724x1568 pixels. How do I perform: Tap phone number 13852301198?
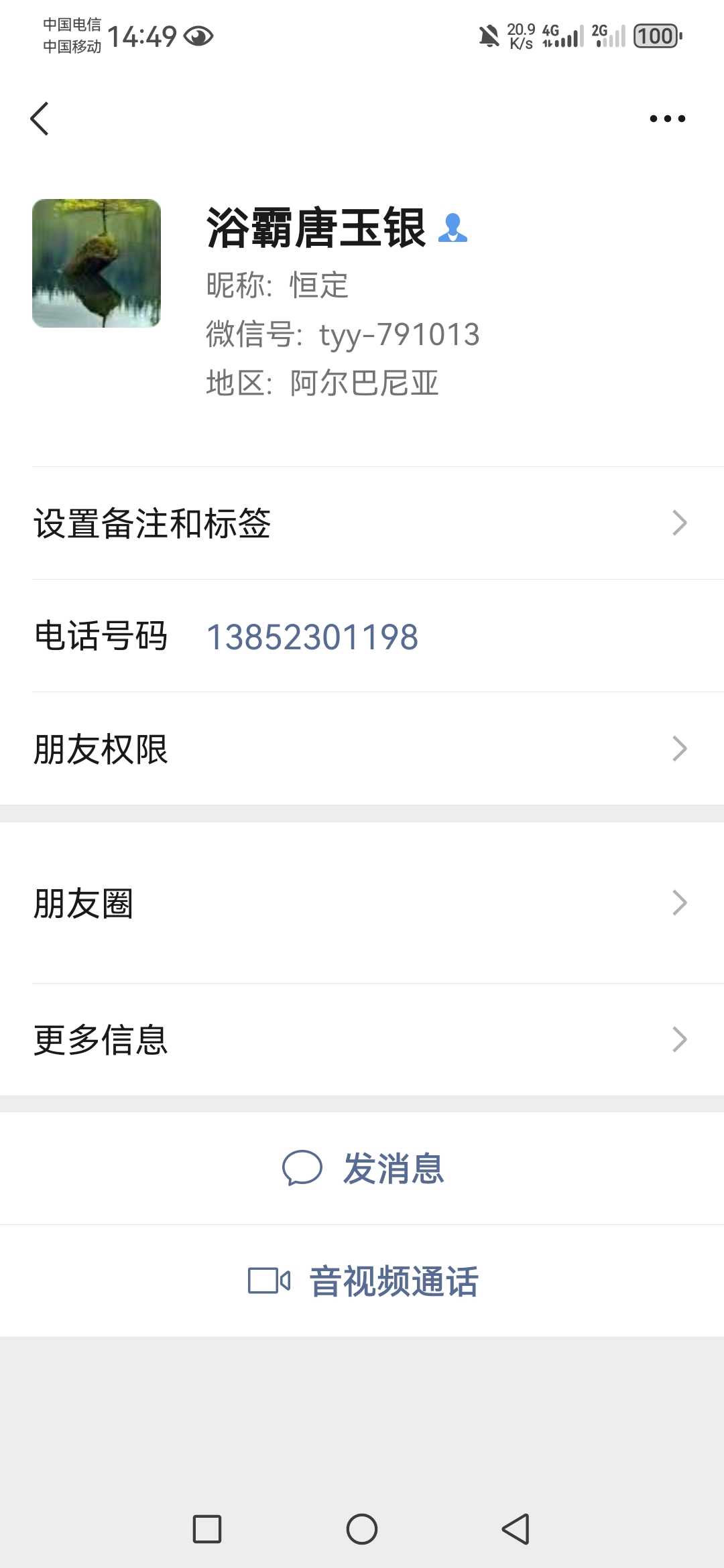click(312, 637)
